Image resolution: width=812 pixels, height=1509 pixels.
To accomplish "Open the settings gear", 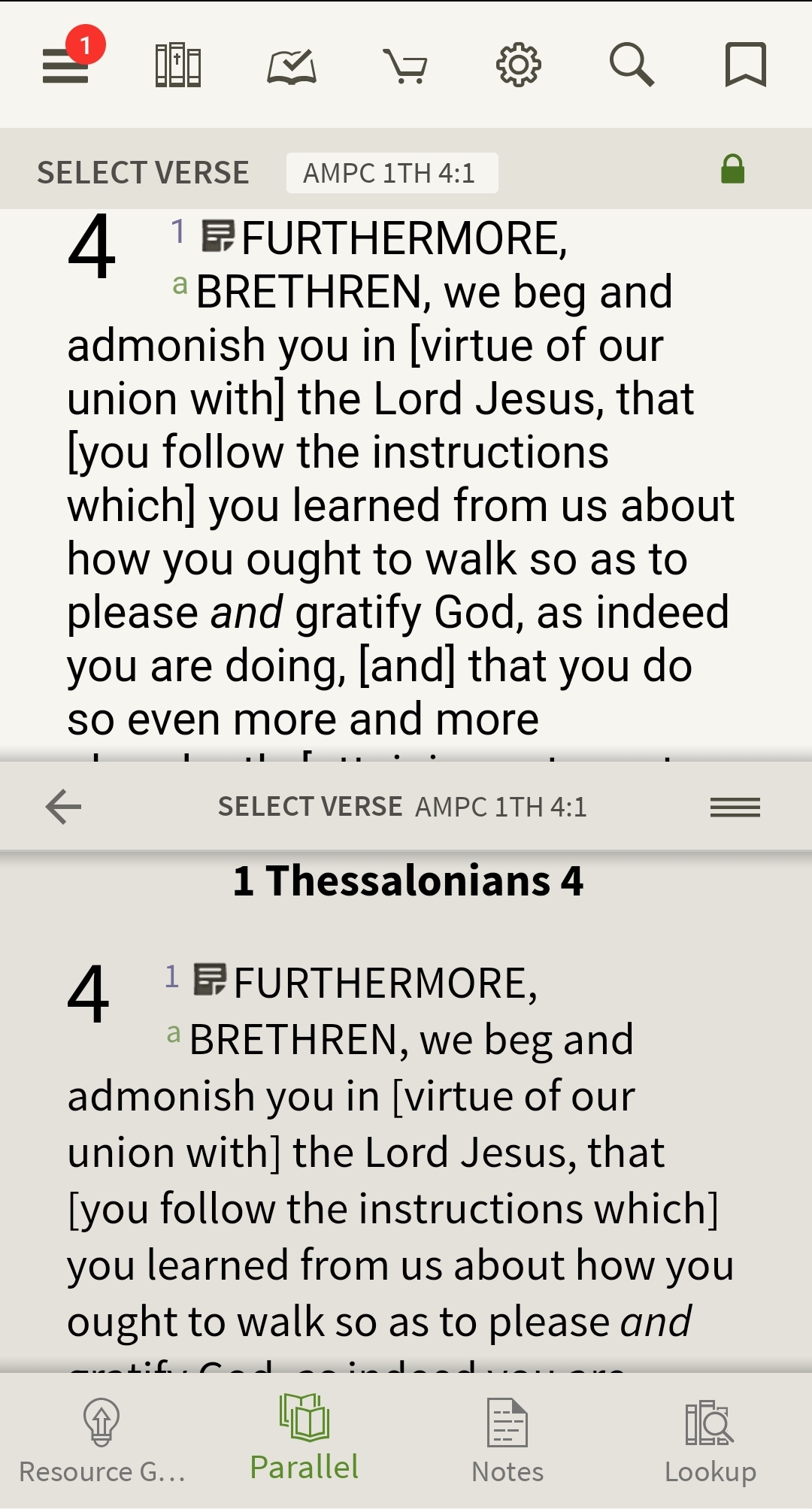I will click(519, 65).
